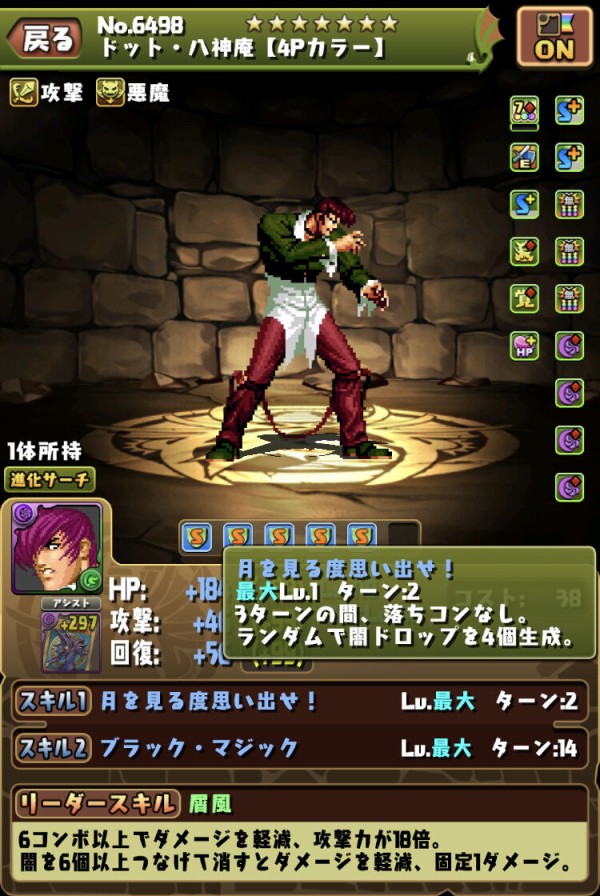Open スキル1 月を見る度思い出せ details
The width and height of the screenshot is (600, 896).
(300, 701)
